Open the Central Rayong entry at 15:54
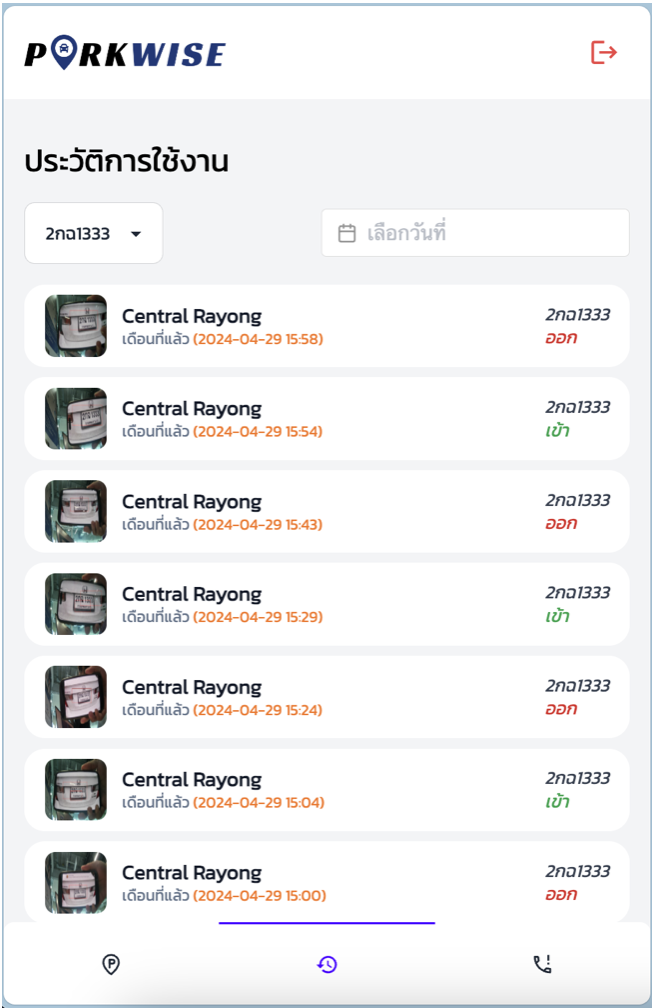652x1008 pixels. (326, 419)
